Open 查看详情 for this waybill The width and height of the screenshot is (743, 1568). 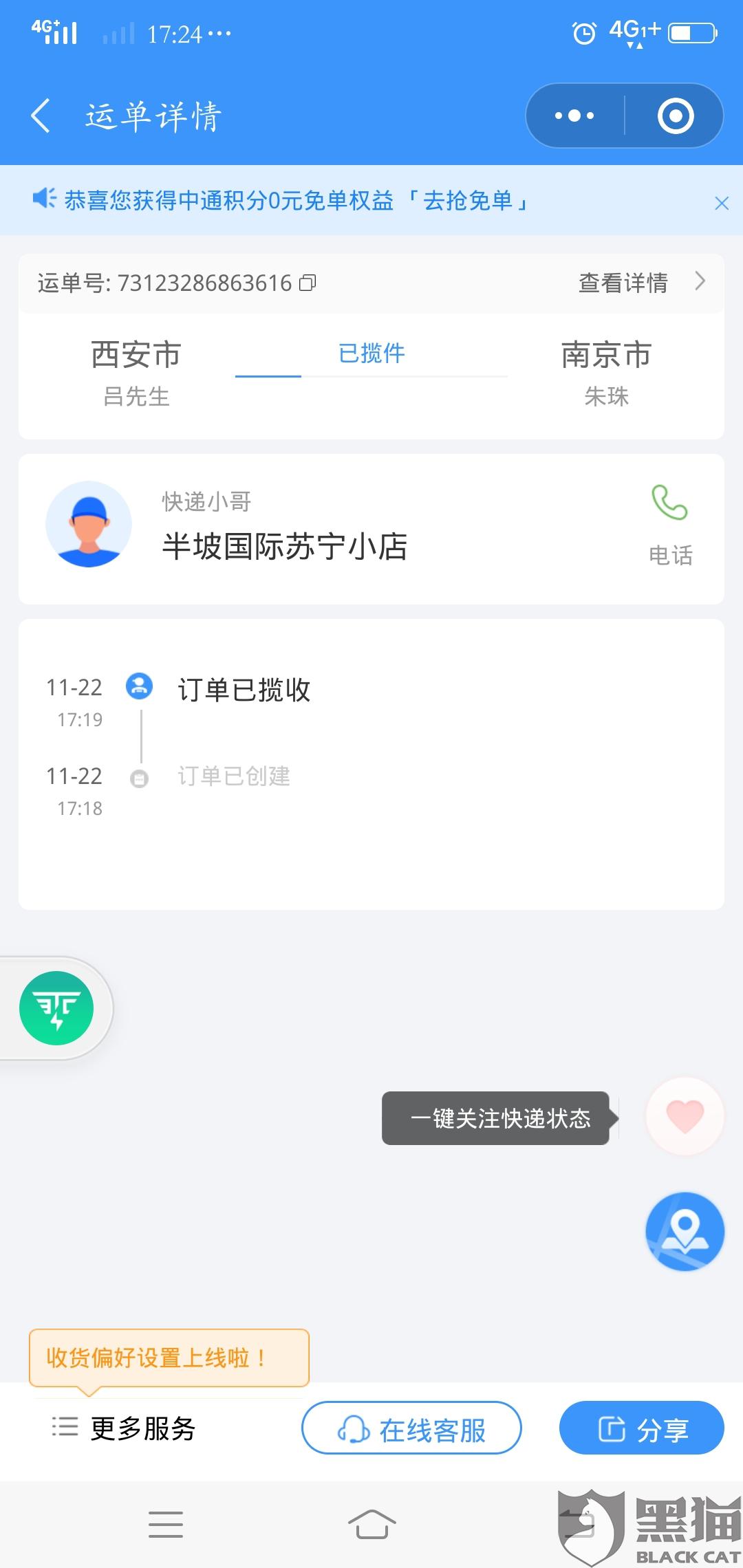(640, 283)
